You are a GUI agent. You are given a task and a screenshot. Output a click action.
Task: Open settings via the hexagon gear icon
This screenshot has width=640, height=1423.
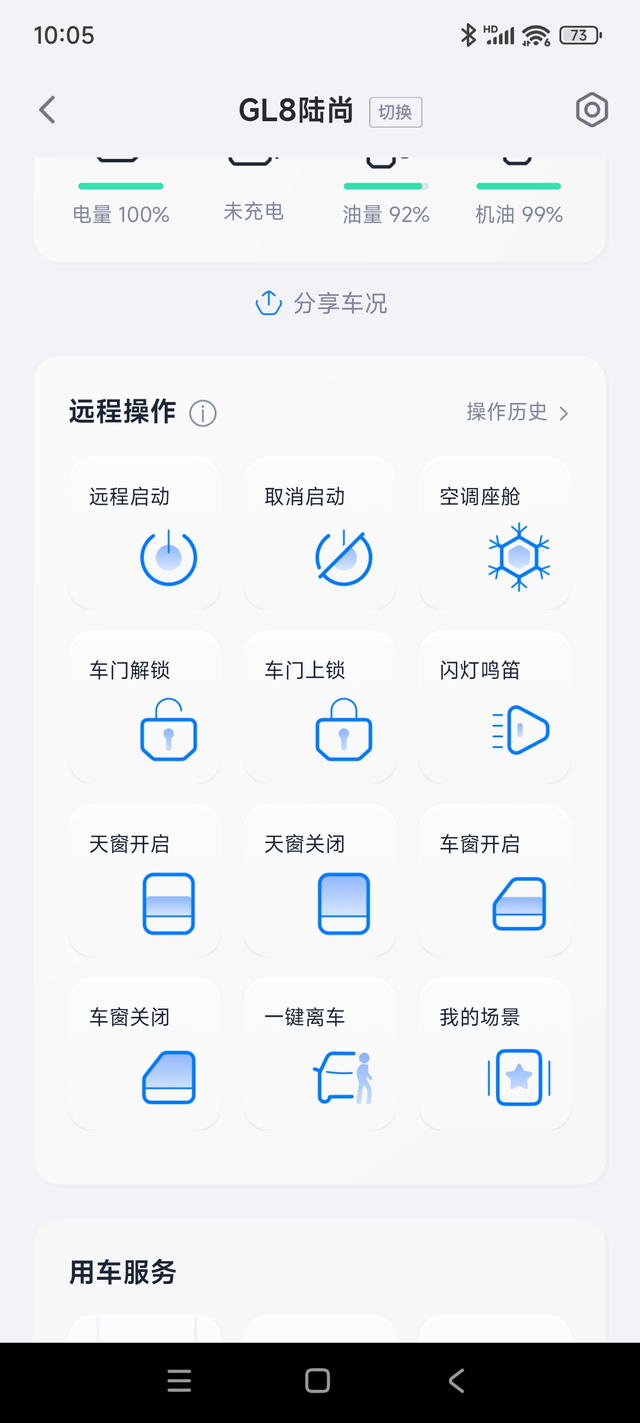click(x=592, y=110)
